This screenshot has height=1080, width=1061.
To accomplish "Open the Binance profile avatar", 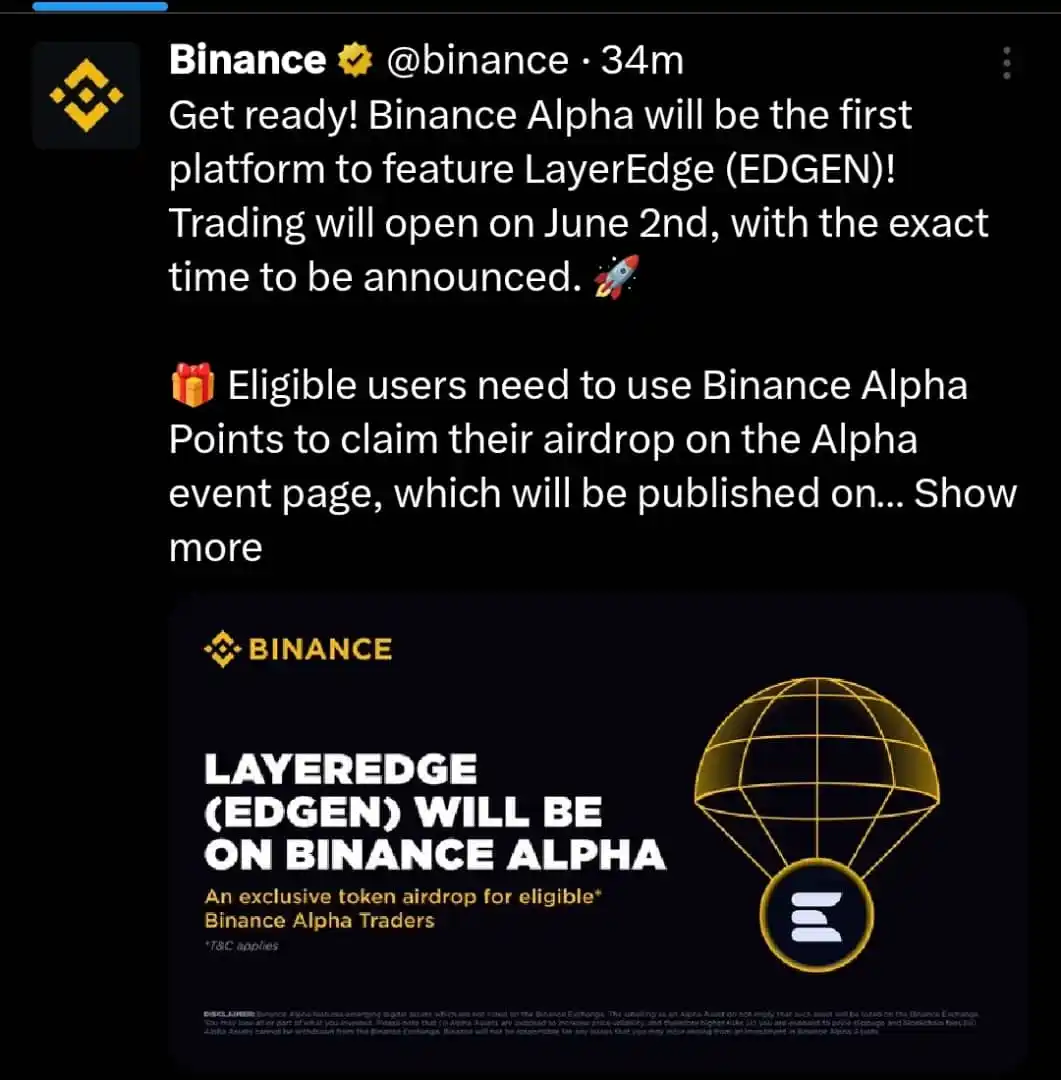I will coord(86,96).
